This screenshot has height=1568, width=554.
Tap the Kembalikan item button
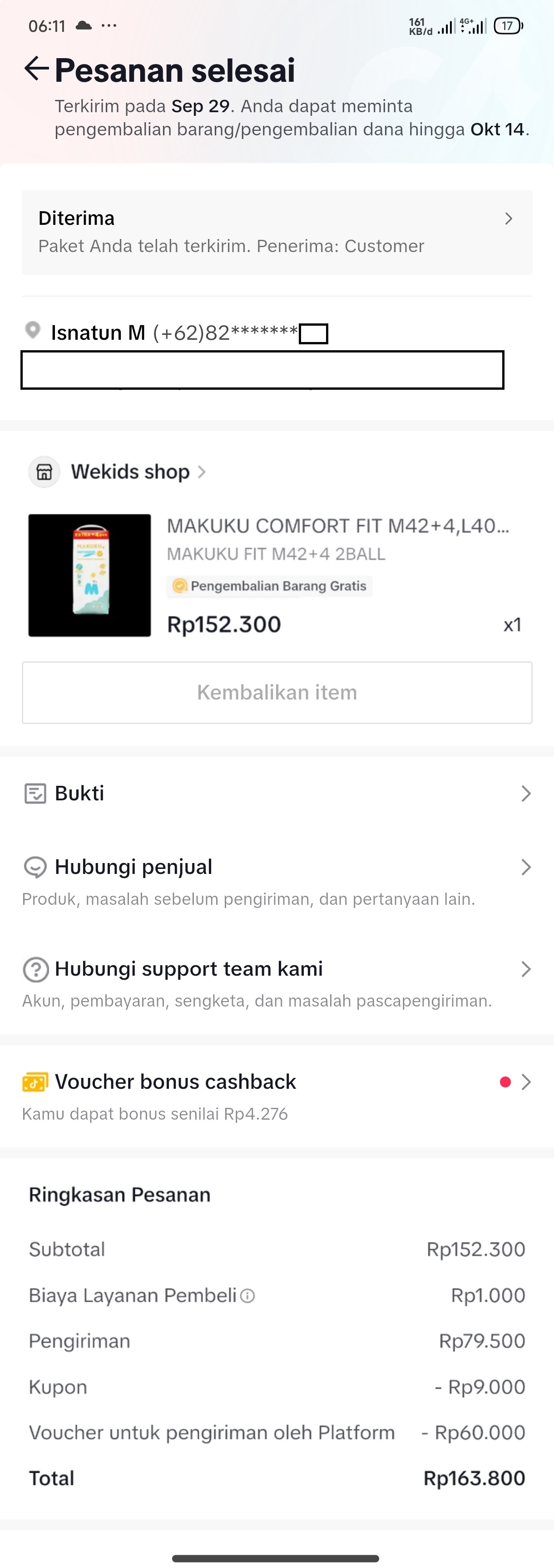click(277, 692)
